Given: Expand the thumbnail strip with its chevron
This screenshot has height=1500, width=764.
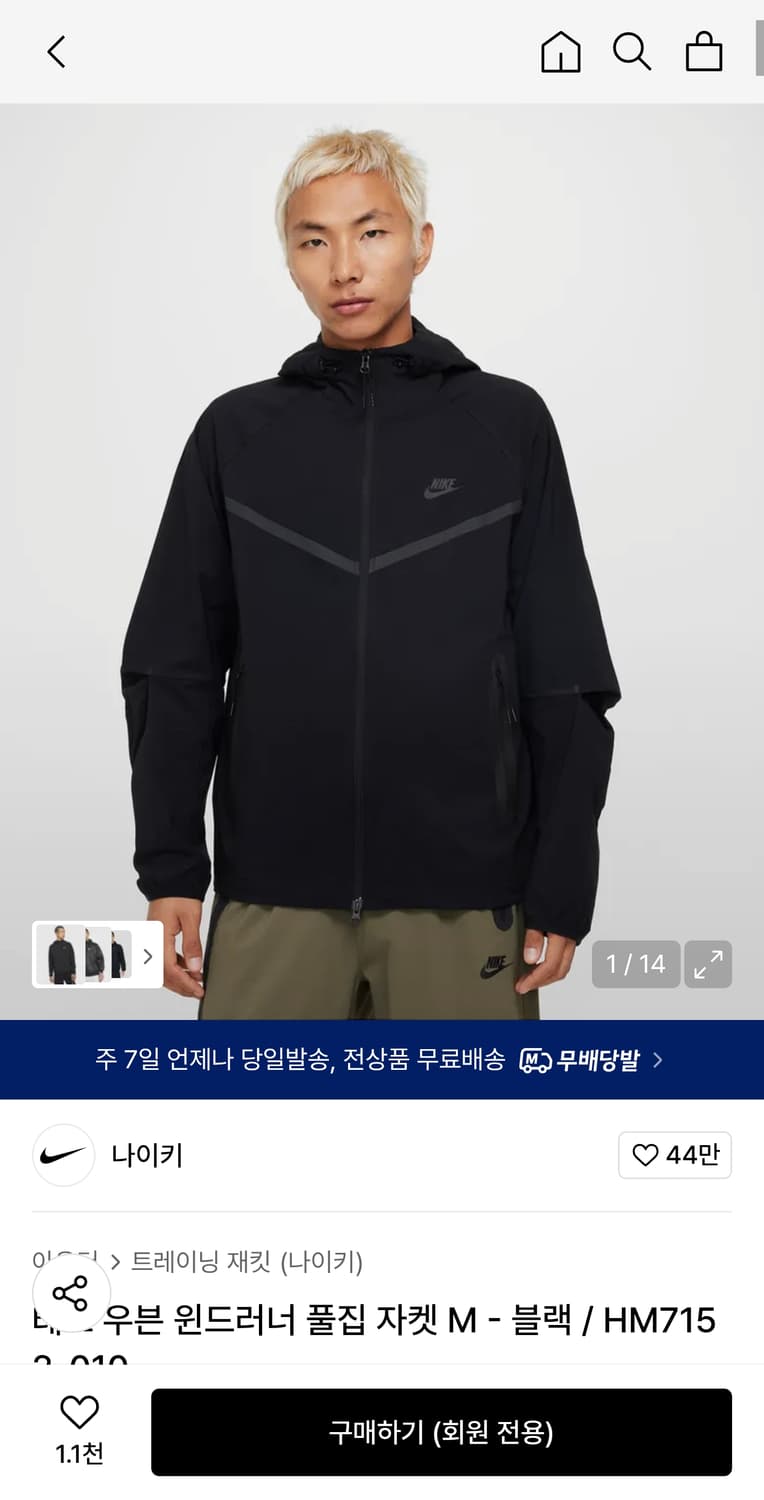Looking at the screenshot, I should [150, 954].
